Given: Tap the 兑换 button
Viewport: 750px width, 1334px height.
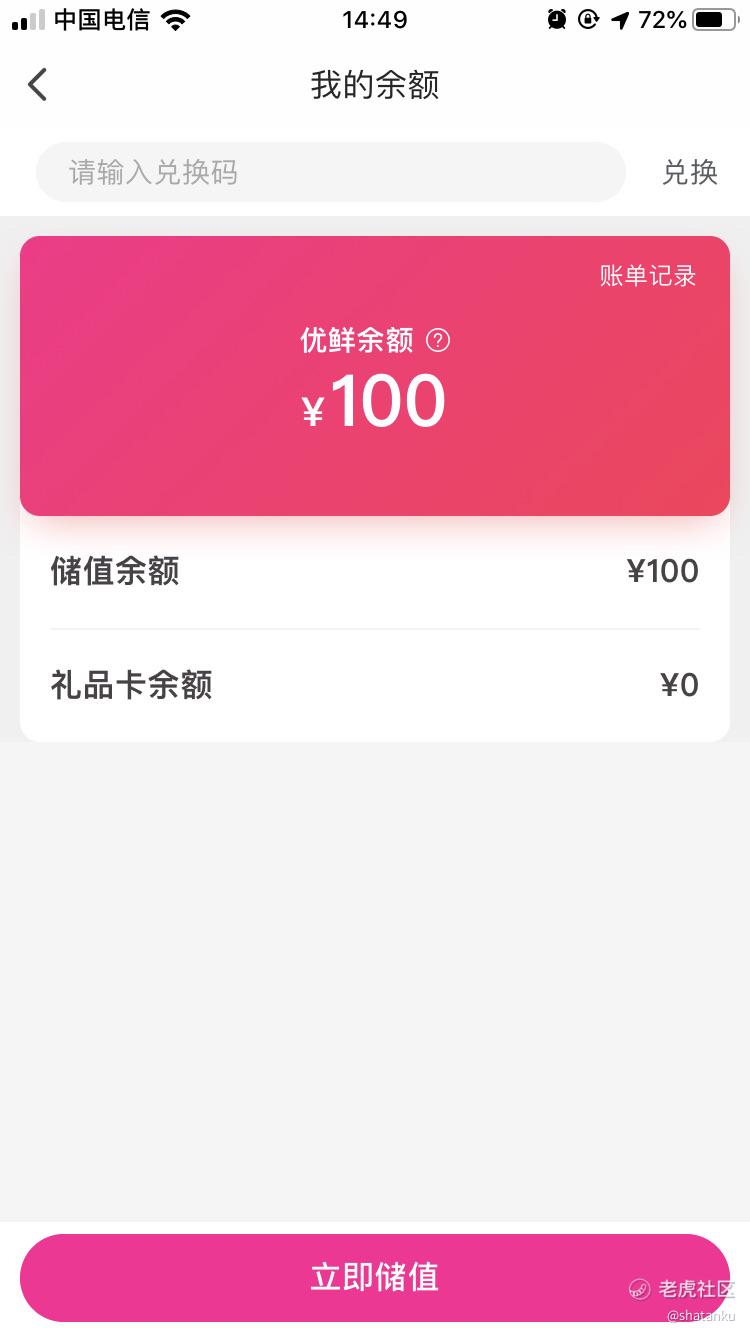Looking at the screenshot, I should 689,172.
